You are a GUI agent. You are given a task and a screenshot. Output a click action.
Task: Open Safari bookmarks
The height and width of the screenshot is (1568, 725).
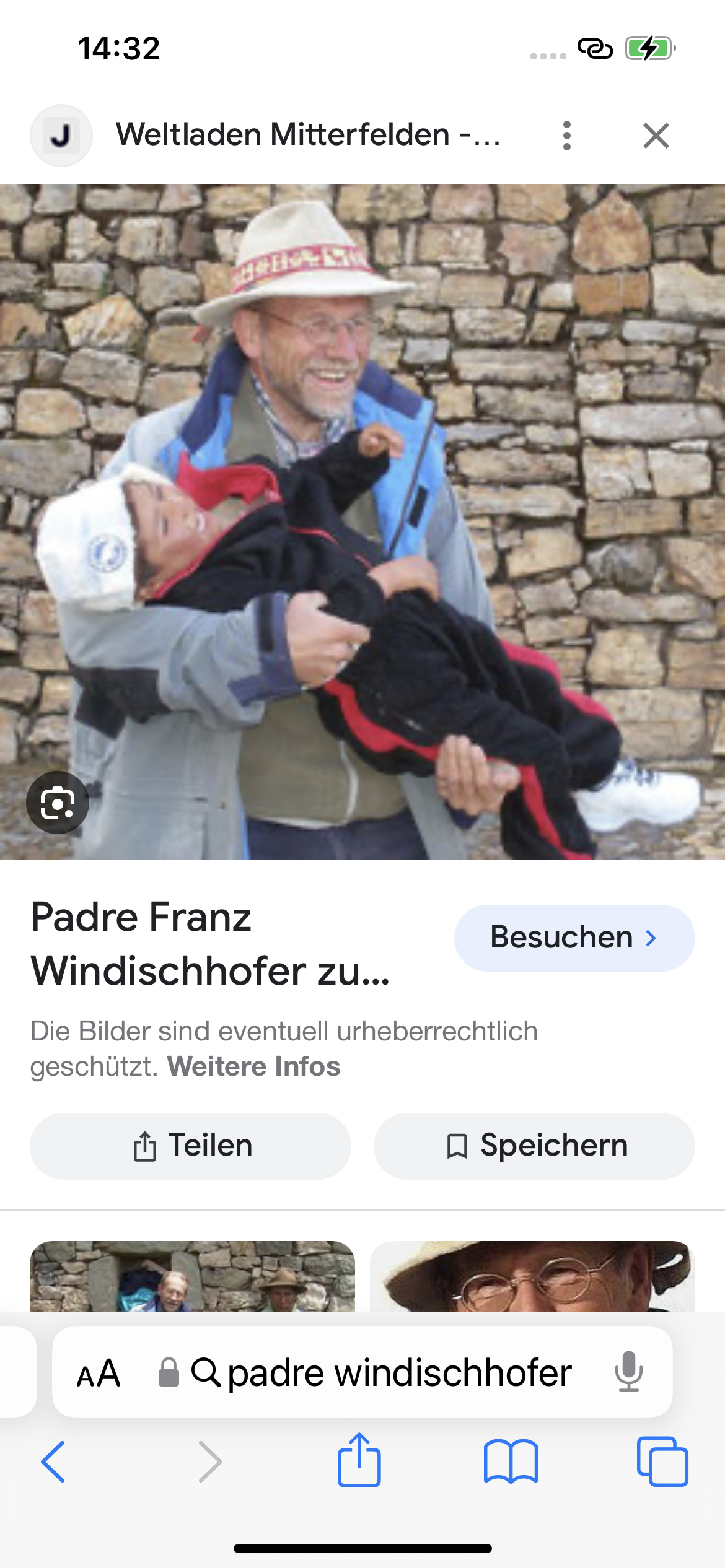[511, 1461]
